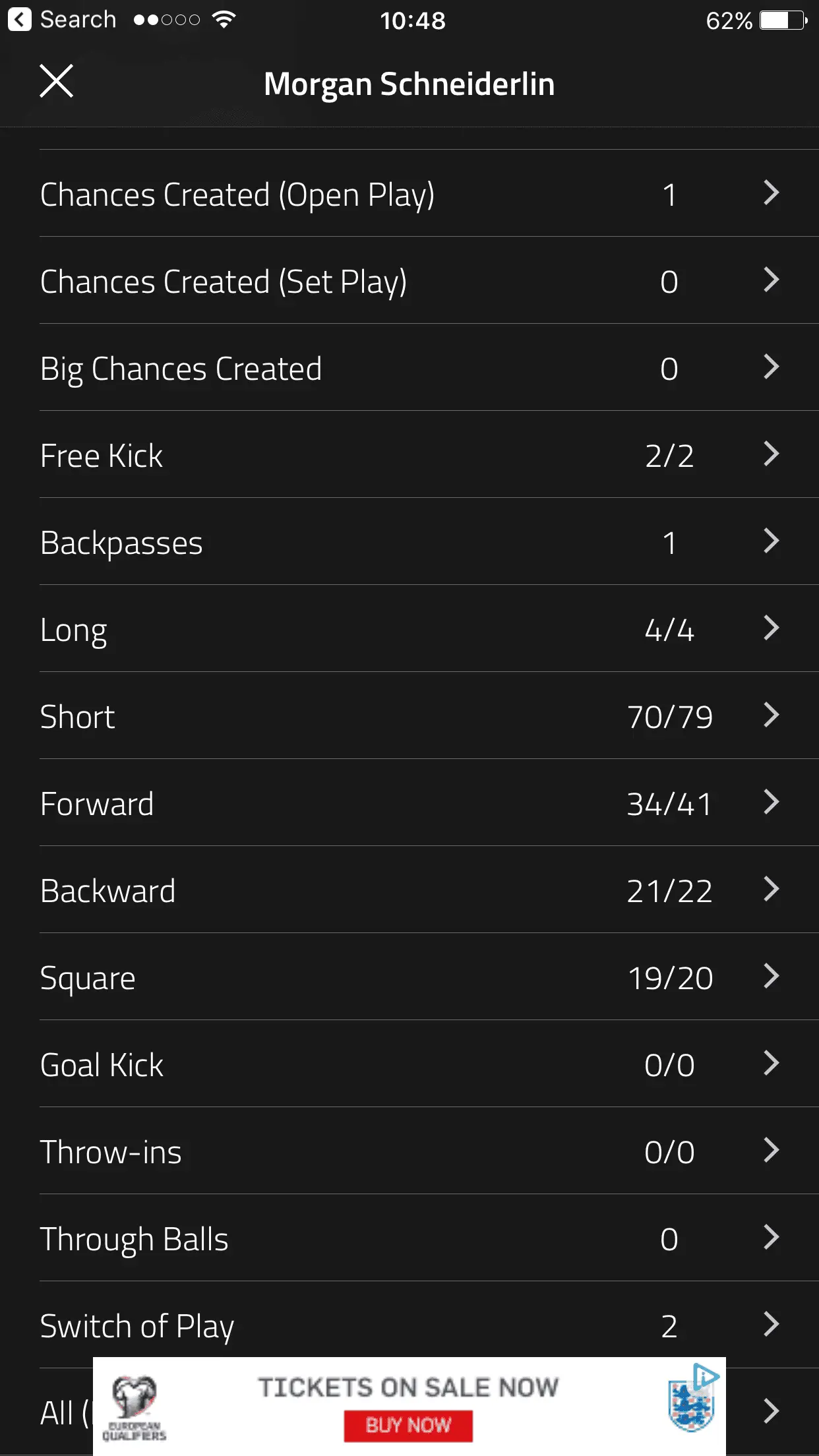Close the Morgan Schneiderlin stats screen
The width and height of the screenshot is (819, 1456).
57,82
